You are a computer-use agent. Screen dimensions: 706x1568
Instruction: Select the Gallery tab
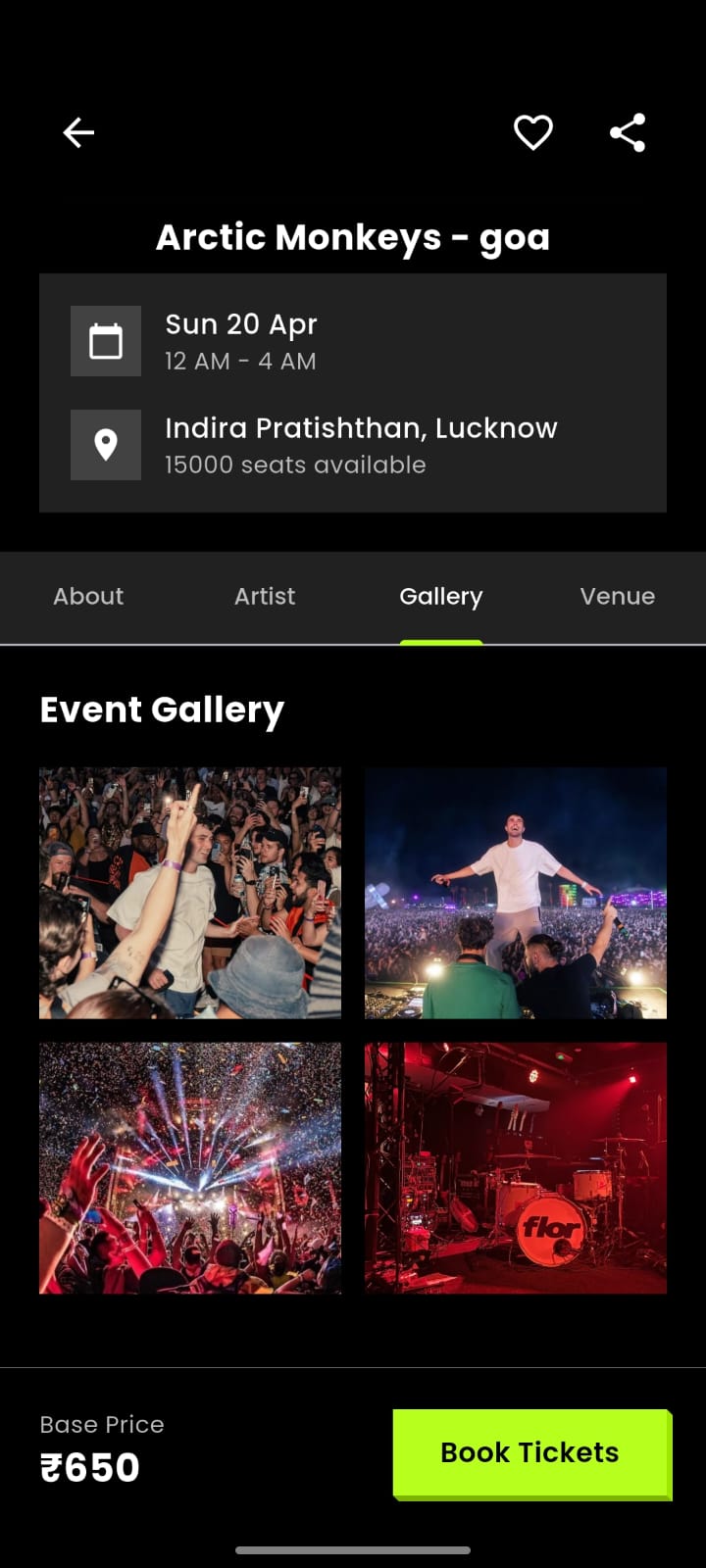440,596
